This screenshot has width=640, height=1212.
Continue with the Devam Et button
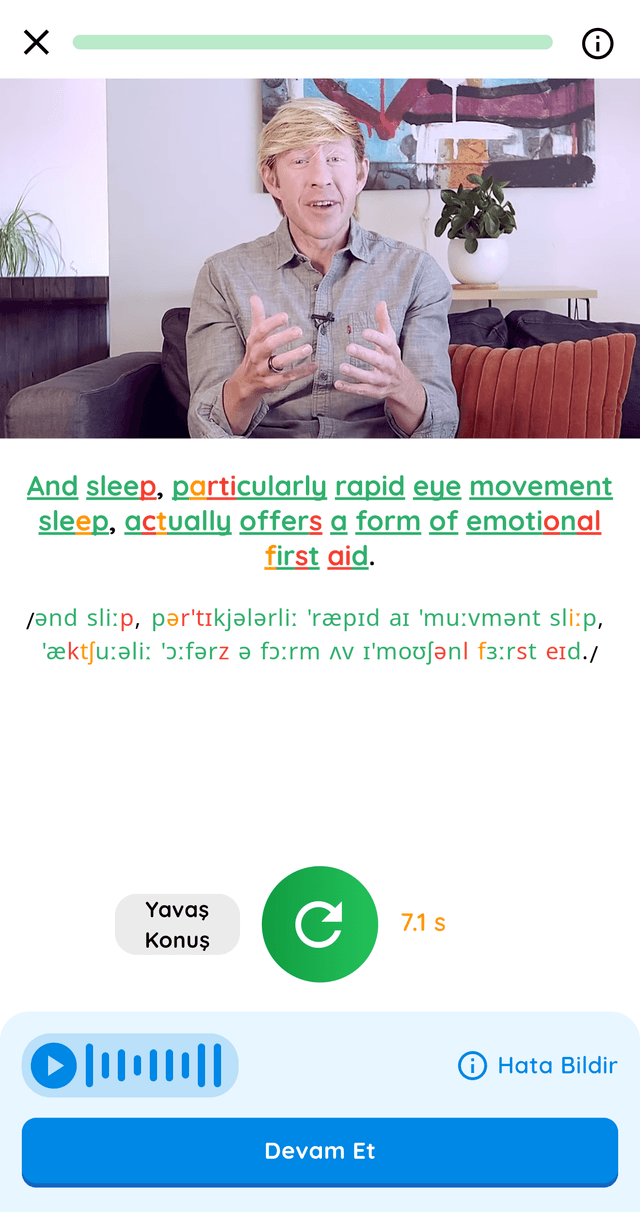pos(320,1151)
